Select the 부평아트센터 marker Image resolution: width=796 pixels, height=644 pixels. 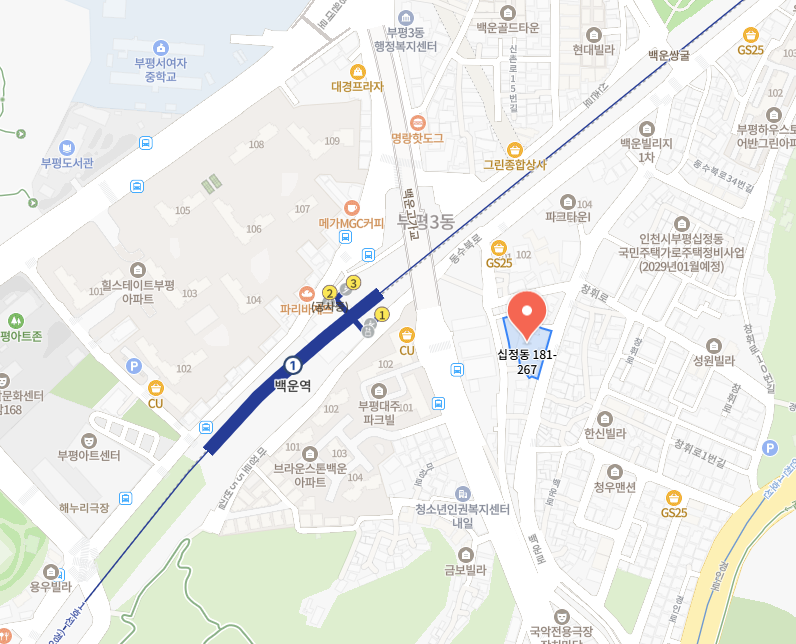click(x=89, y=440)
